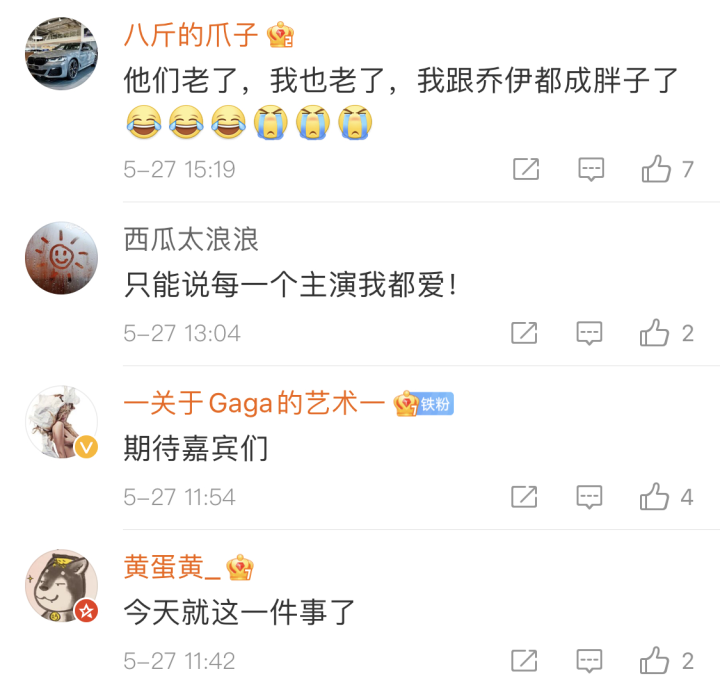The width and height of the screenshot is (720, 692).
Task: Like the comment by 西瓜太浪浪
Action: coord(656,332)
